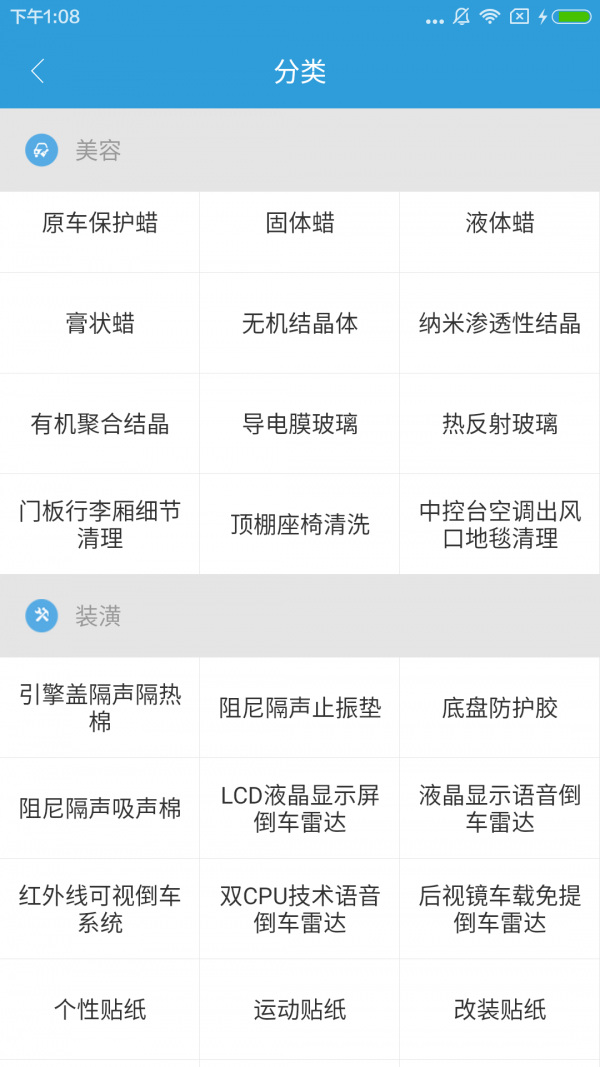
Task: Select the 底盘防护胶 item
Action: coord(500,708)
